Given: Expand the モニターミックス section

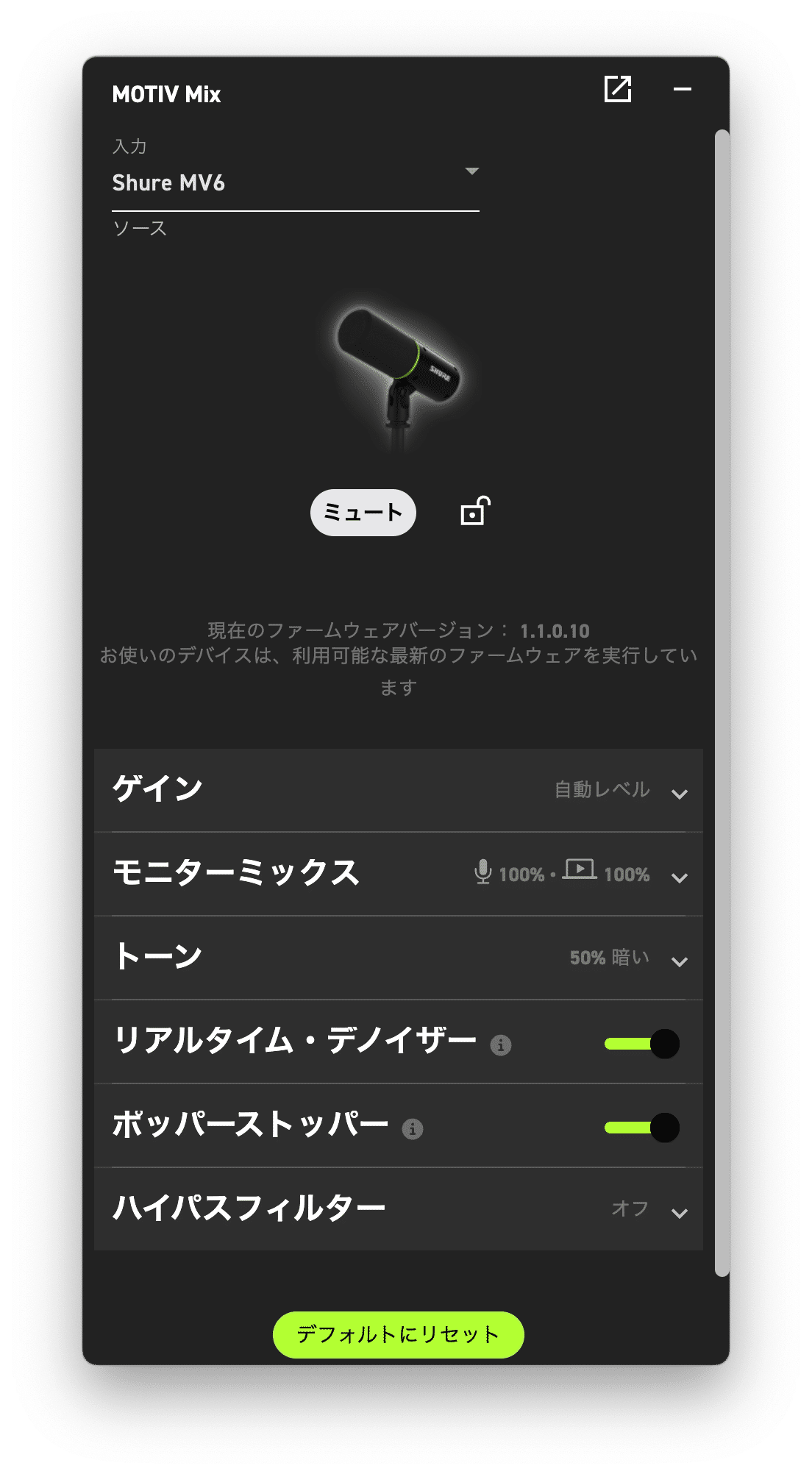Looking at the screenshot, I should coord(679,877).
